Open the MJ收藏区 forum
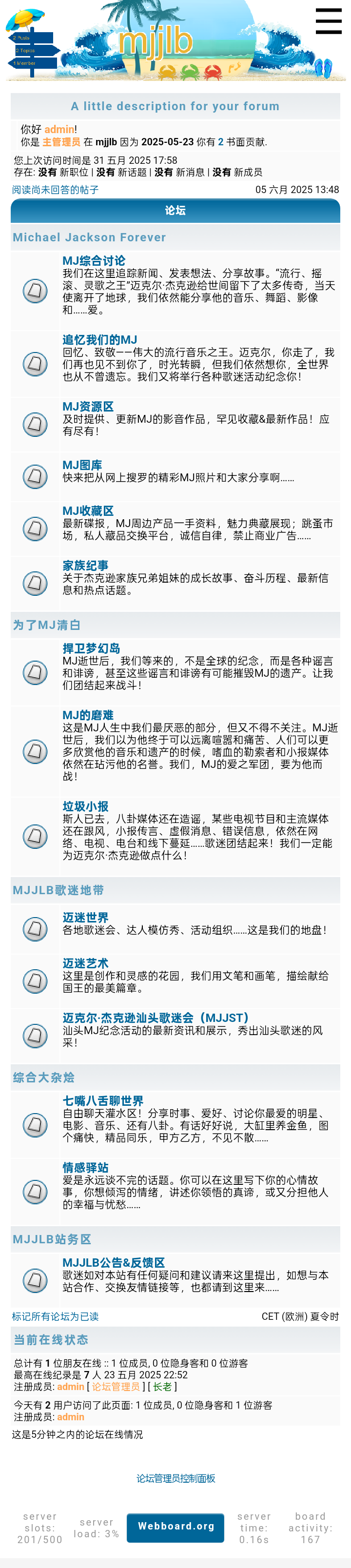Viewport: 351px width, 1568px height. [x=88, y=510]
